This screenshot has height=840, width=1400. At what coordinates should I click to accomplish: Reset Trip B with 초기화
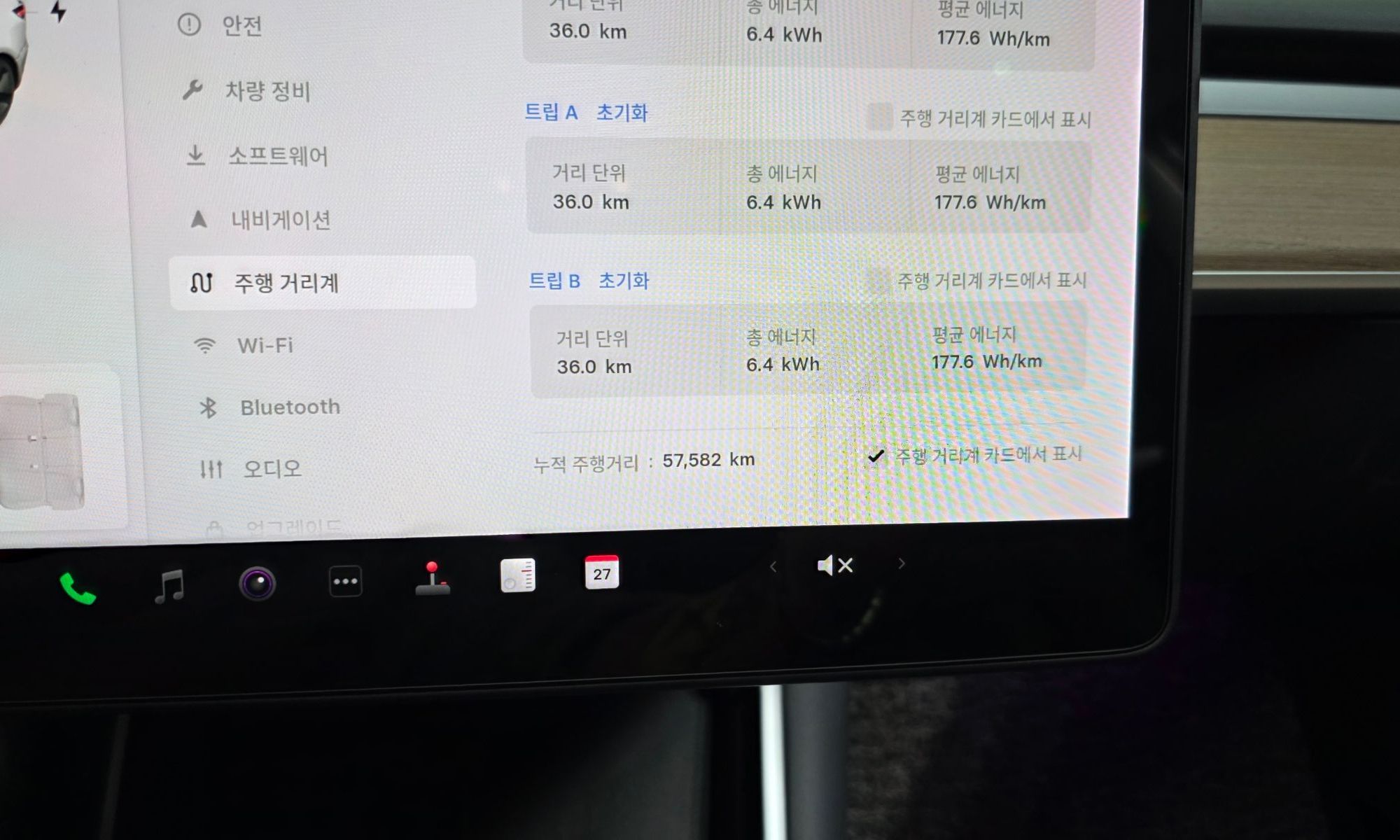click(x=624, y=281)
